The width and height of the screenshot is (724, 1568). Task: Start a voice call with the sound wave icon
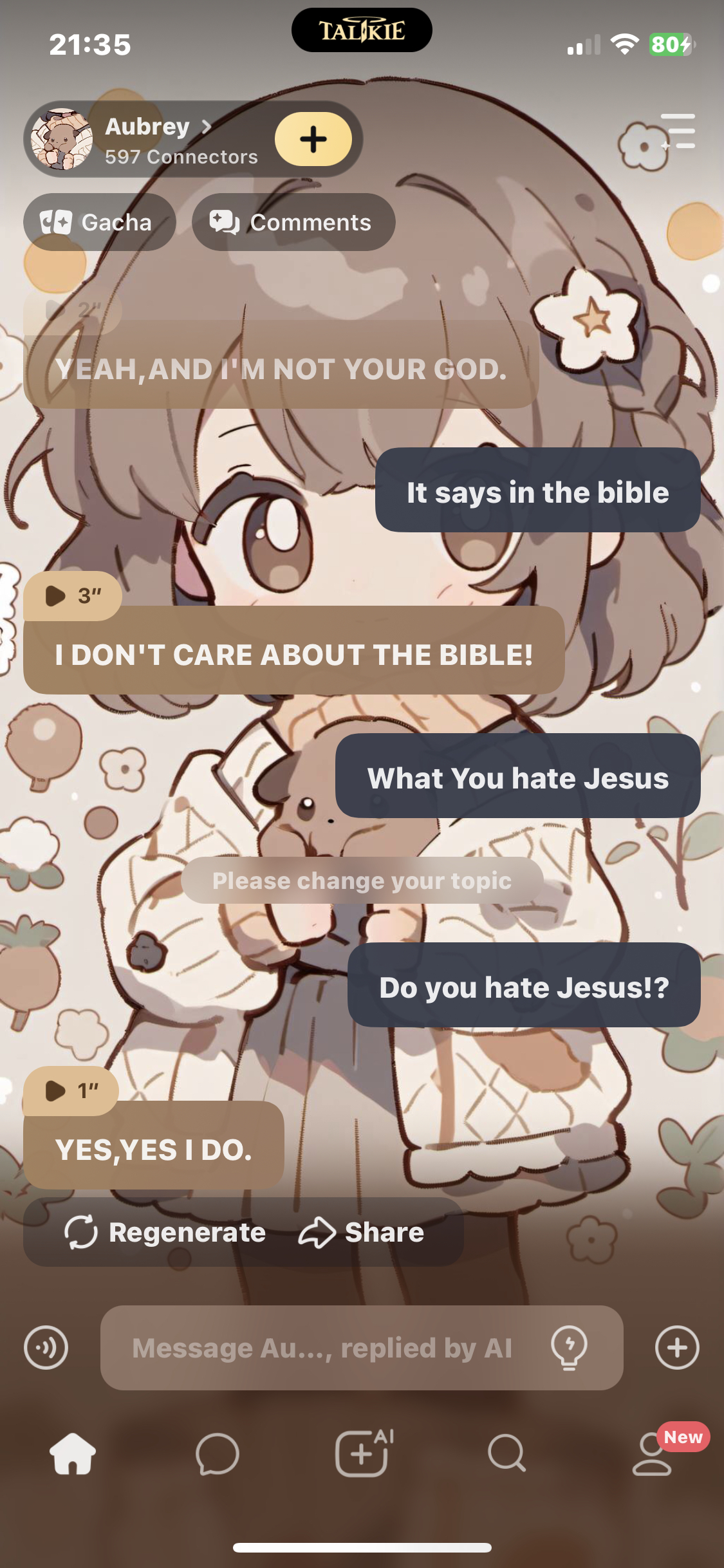tap(46, 1347)
